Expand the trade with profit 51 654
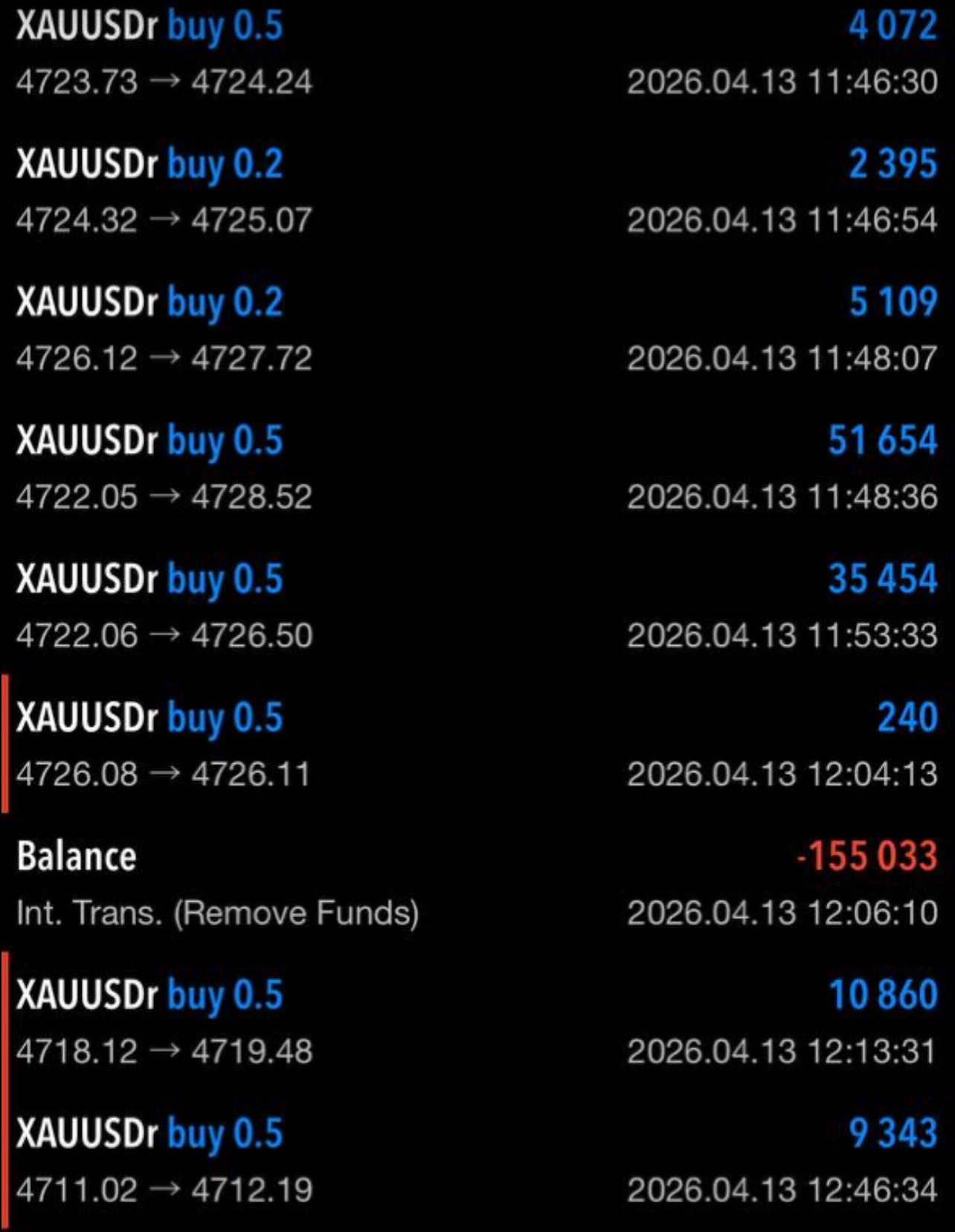Image resolution: width=955 pixels, height=1232 pixels. 476,469
